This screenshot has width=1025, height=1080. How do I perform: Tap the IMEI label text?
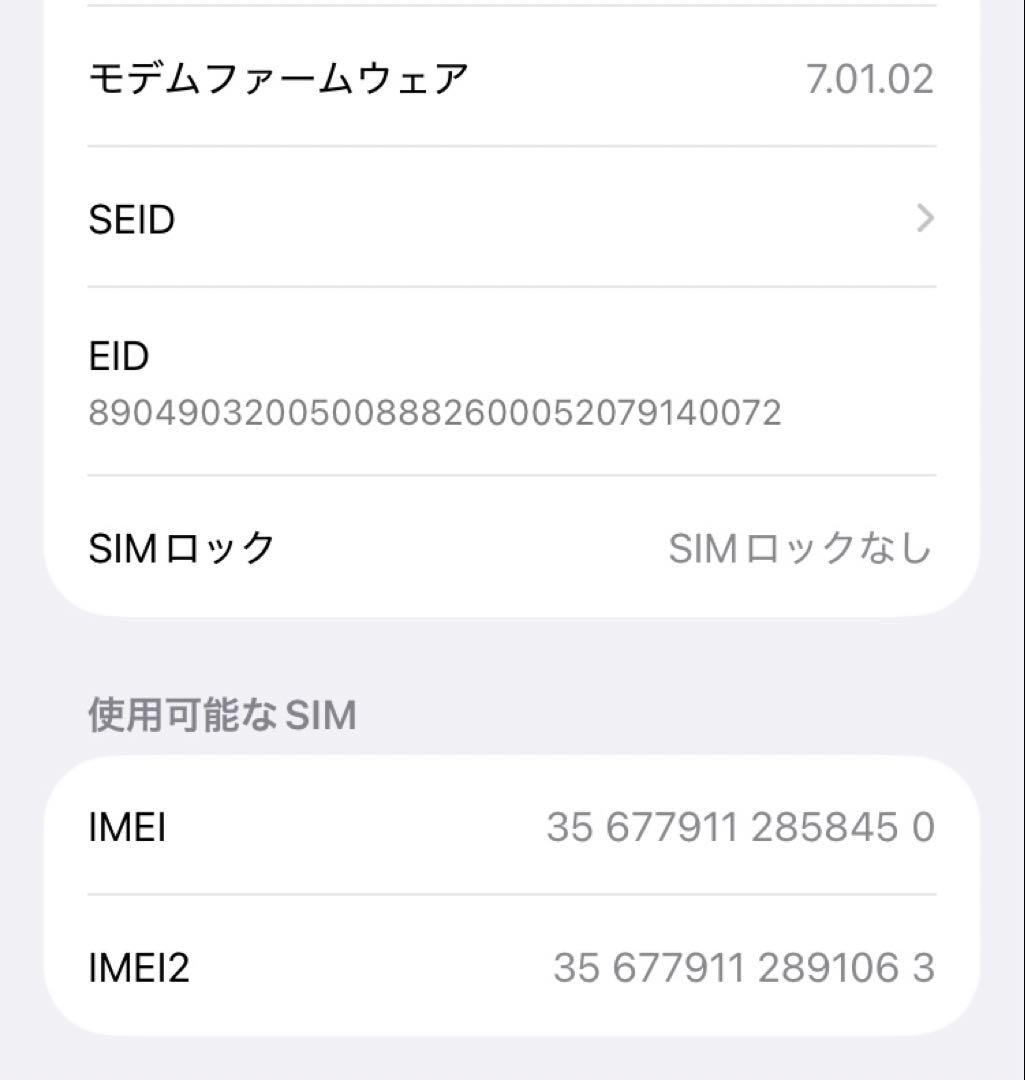pyautogui.click(x=125, y=827)
